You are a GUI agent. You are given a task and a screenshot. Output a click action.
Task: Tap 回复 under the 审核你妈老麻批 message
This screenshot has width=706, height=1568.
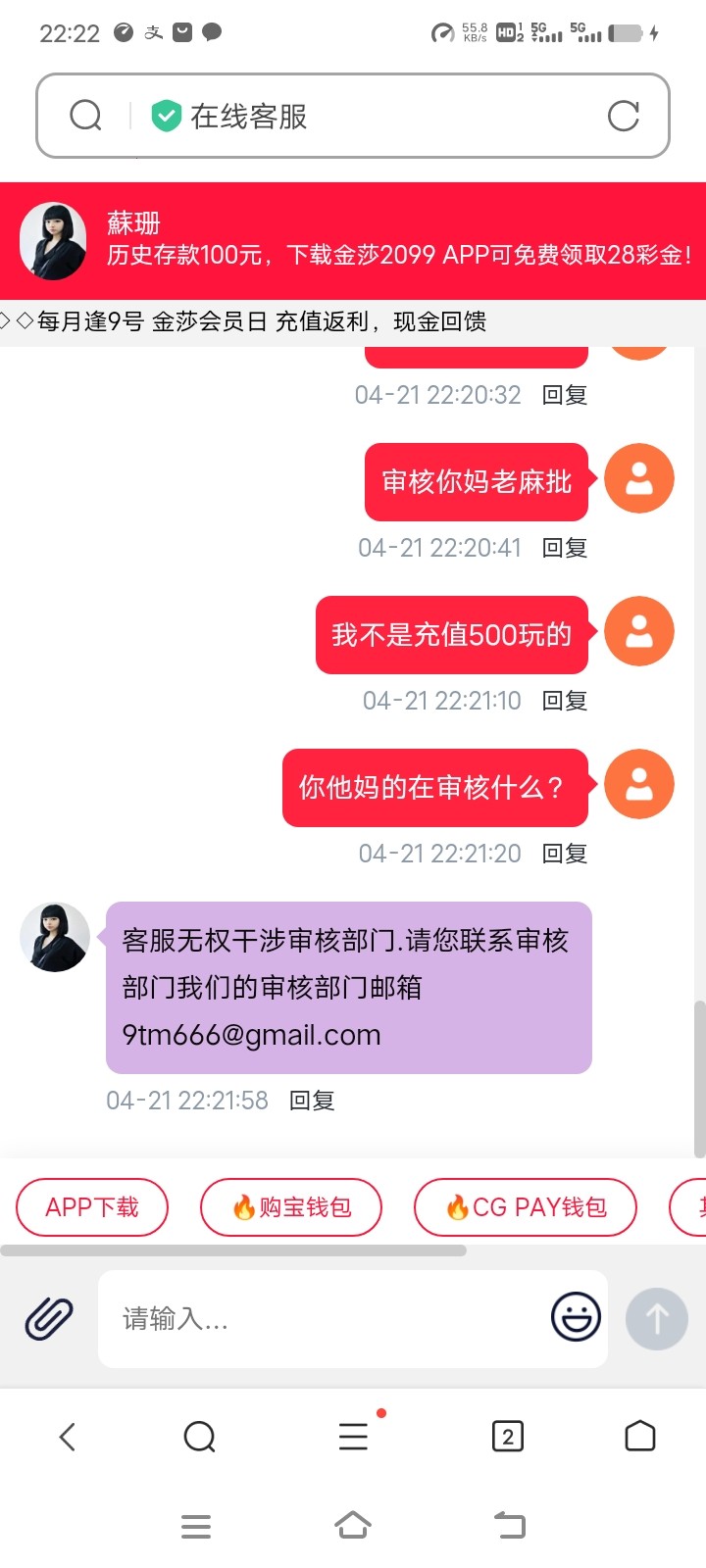click(x=565, y=548)
